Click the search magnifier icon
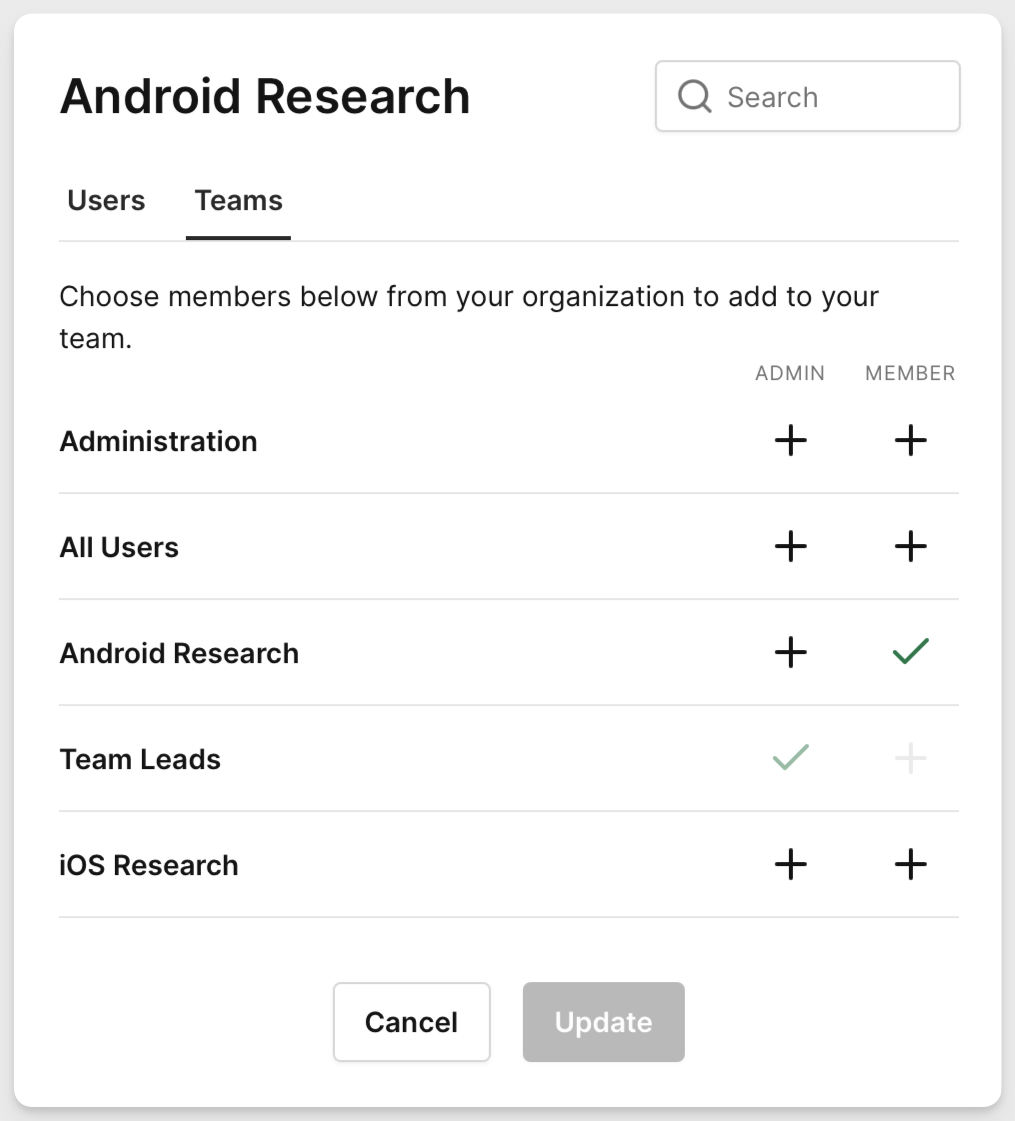Viewport: 1015px width, 1121px height. point(693,96)
